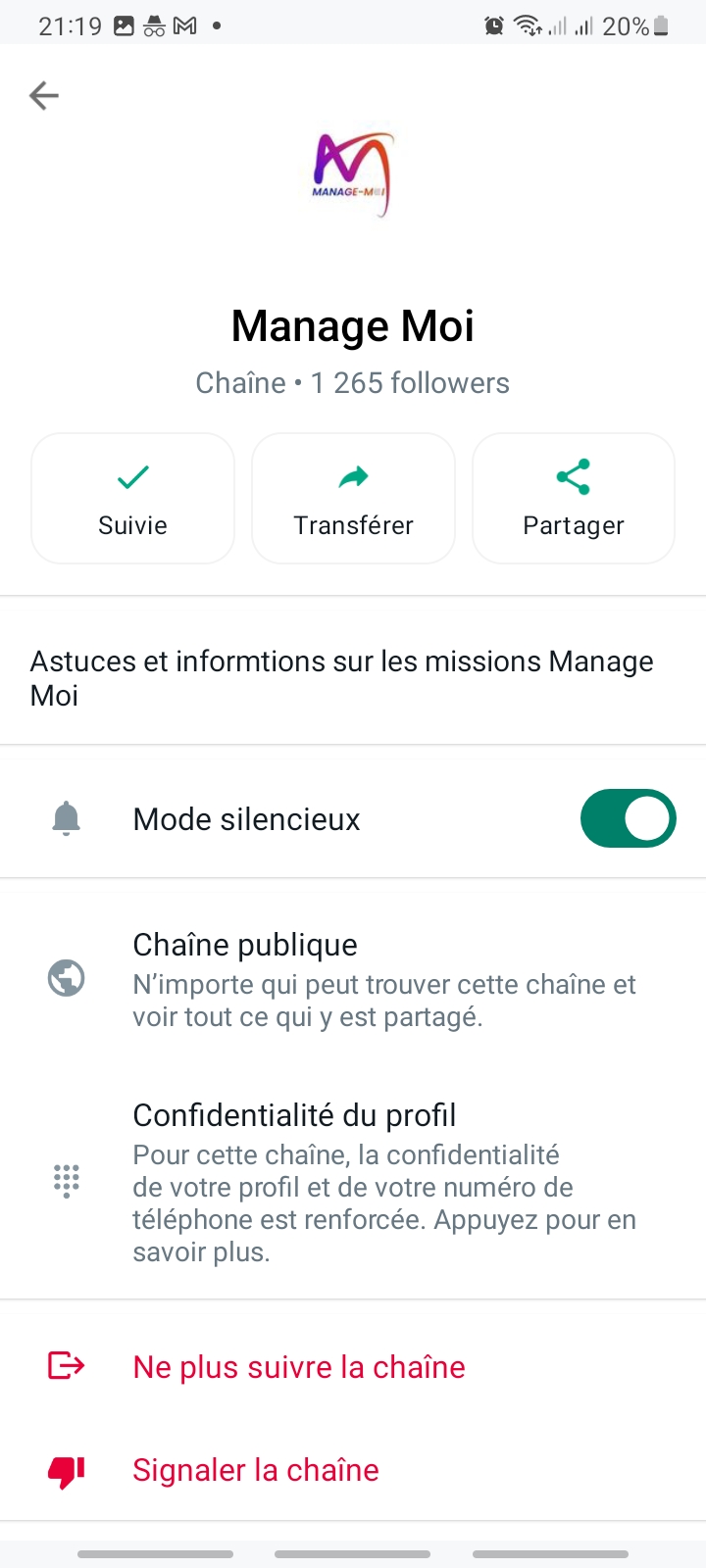Open the Manage Moi channel picture
This screenshot has height=1568, width=706.
[353, 174]
